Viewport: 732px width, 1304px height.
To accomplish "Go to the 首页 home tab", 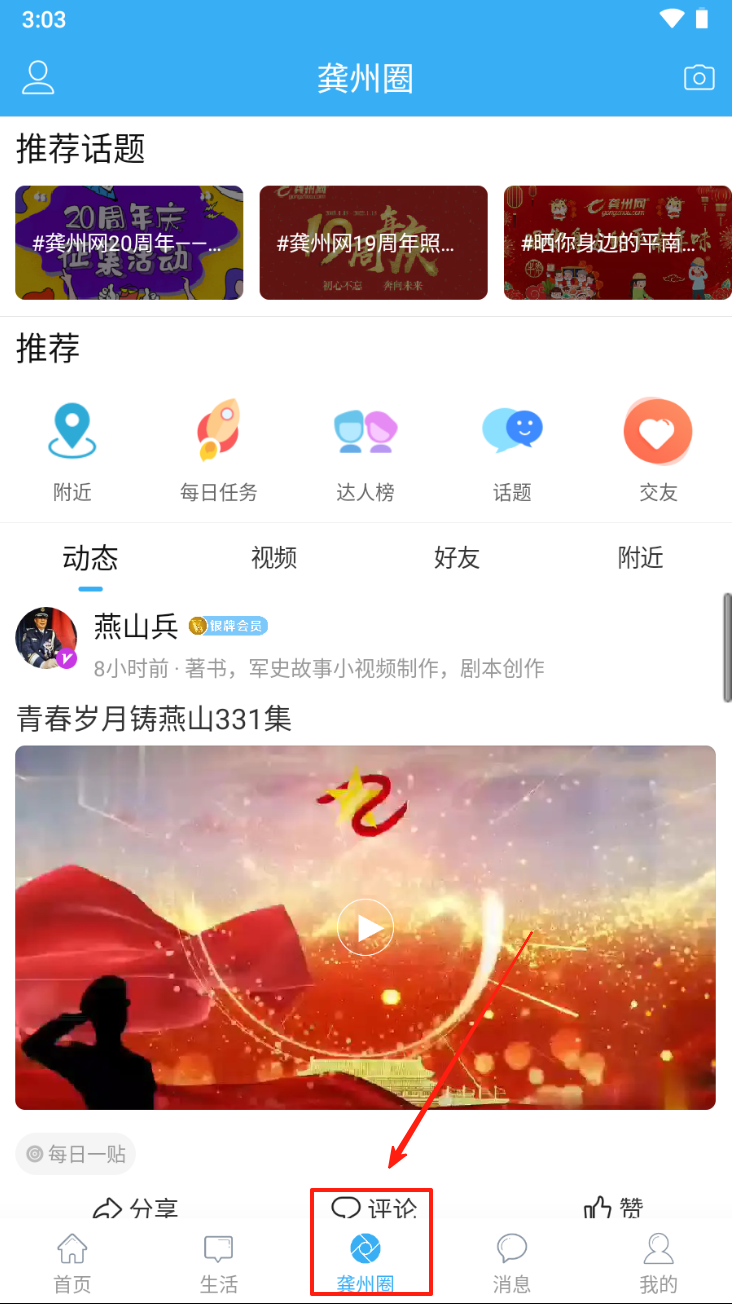I will (72, 1263).
